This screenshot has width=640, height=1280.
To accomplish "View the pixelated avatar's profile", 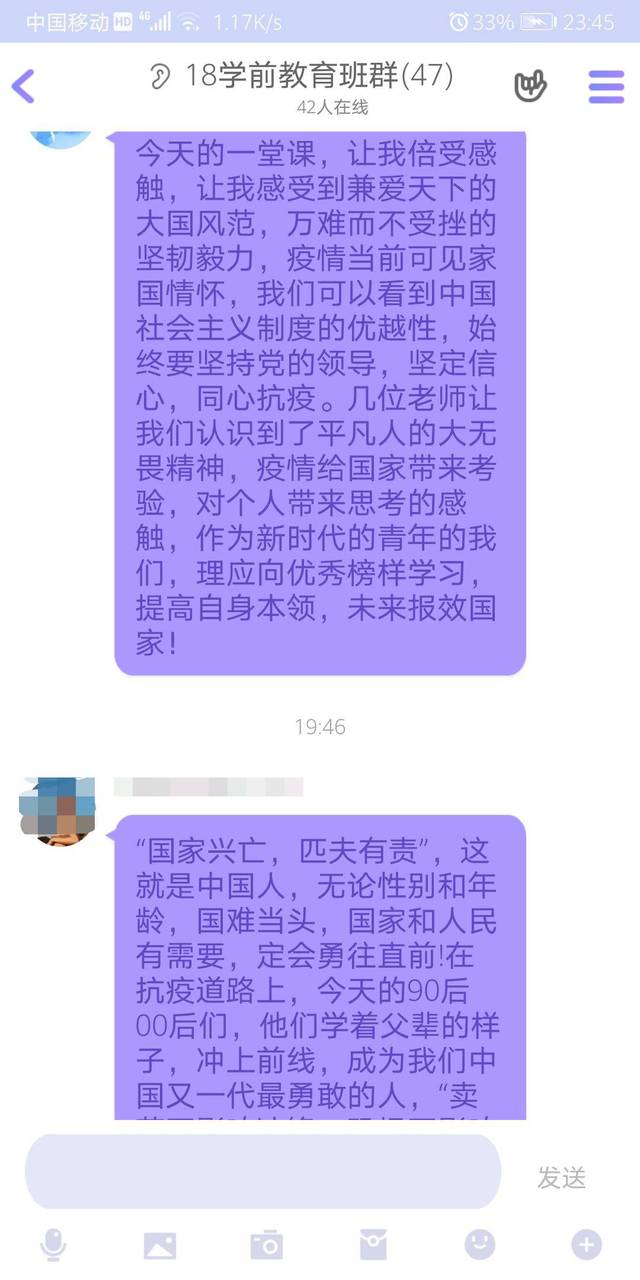I will coord(57,810).
